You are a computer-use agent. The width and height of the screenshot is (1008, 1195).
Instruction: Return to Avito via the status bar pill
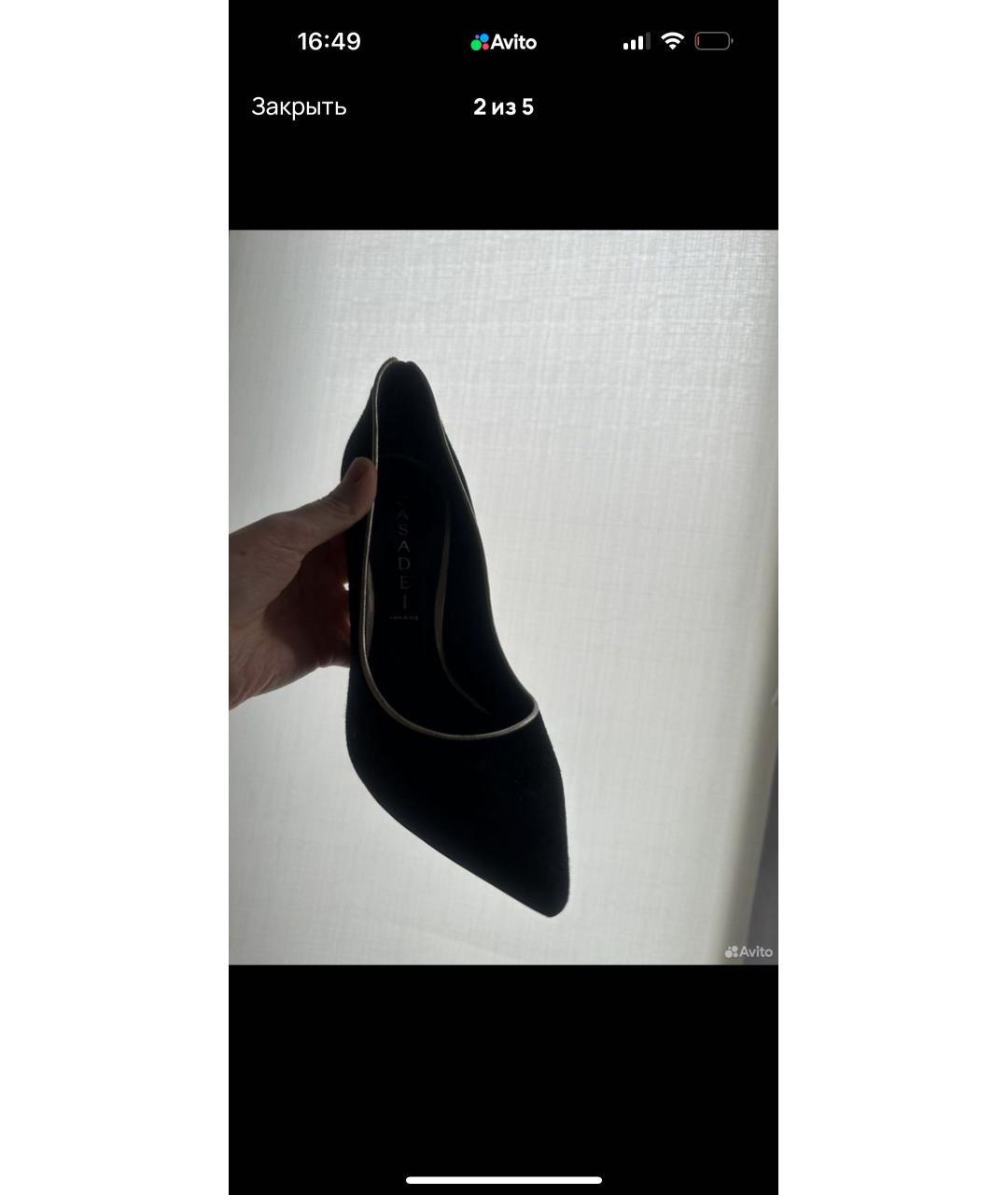coord(504,42)
